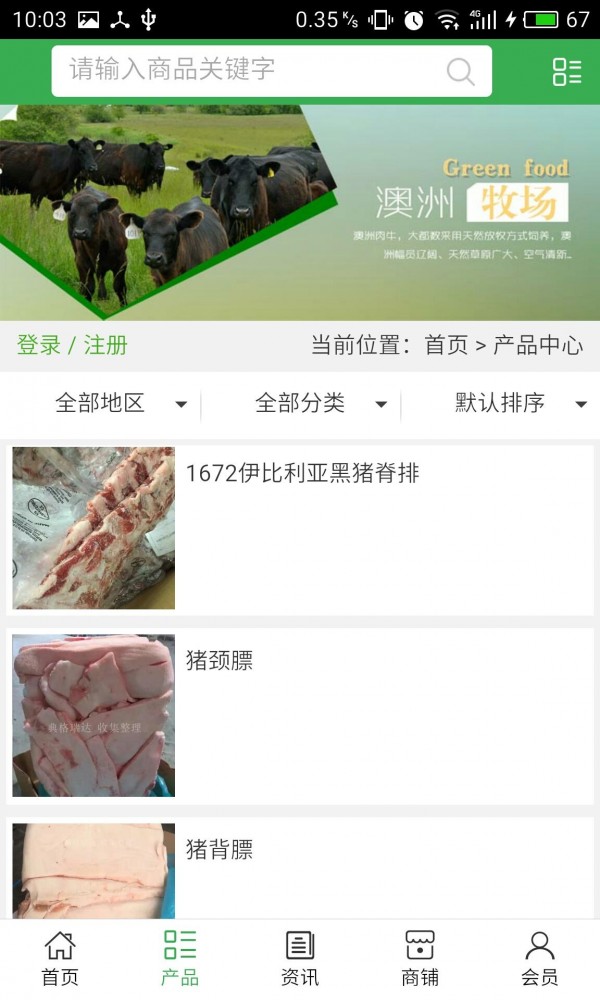Open the 1672伊比利亚黑猪脊排 product
Viewport: 600px width, 1000px height.
pyautogui.click(x=300, y=528)
